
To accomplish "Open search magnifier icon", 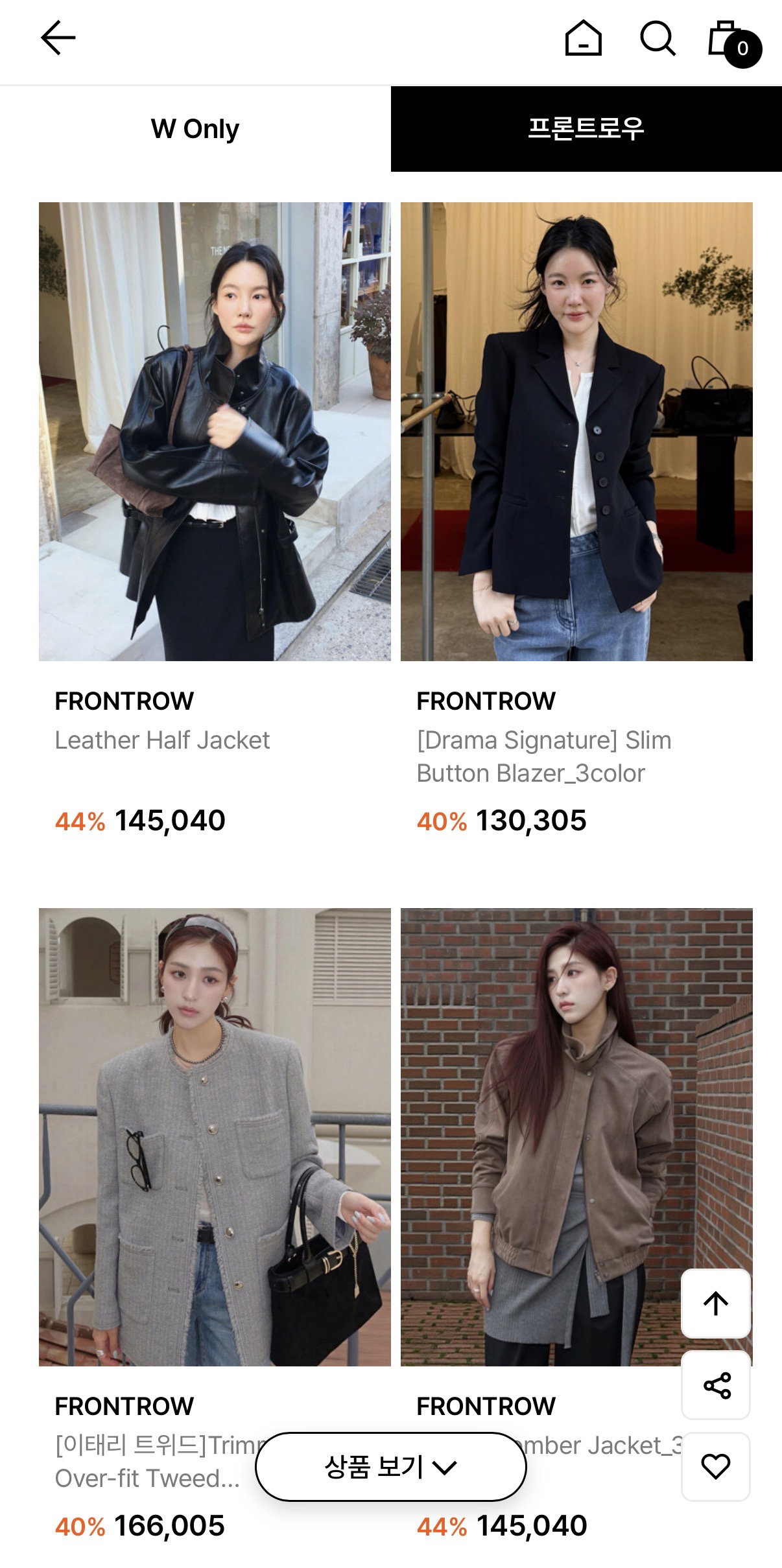I will pyautogui.click(x=658, y=38).
